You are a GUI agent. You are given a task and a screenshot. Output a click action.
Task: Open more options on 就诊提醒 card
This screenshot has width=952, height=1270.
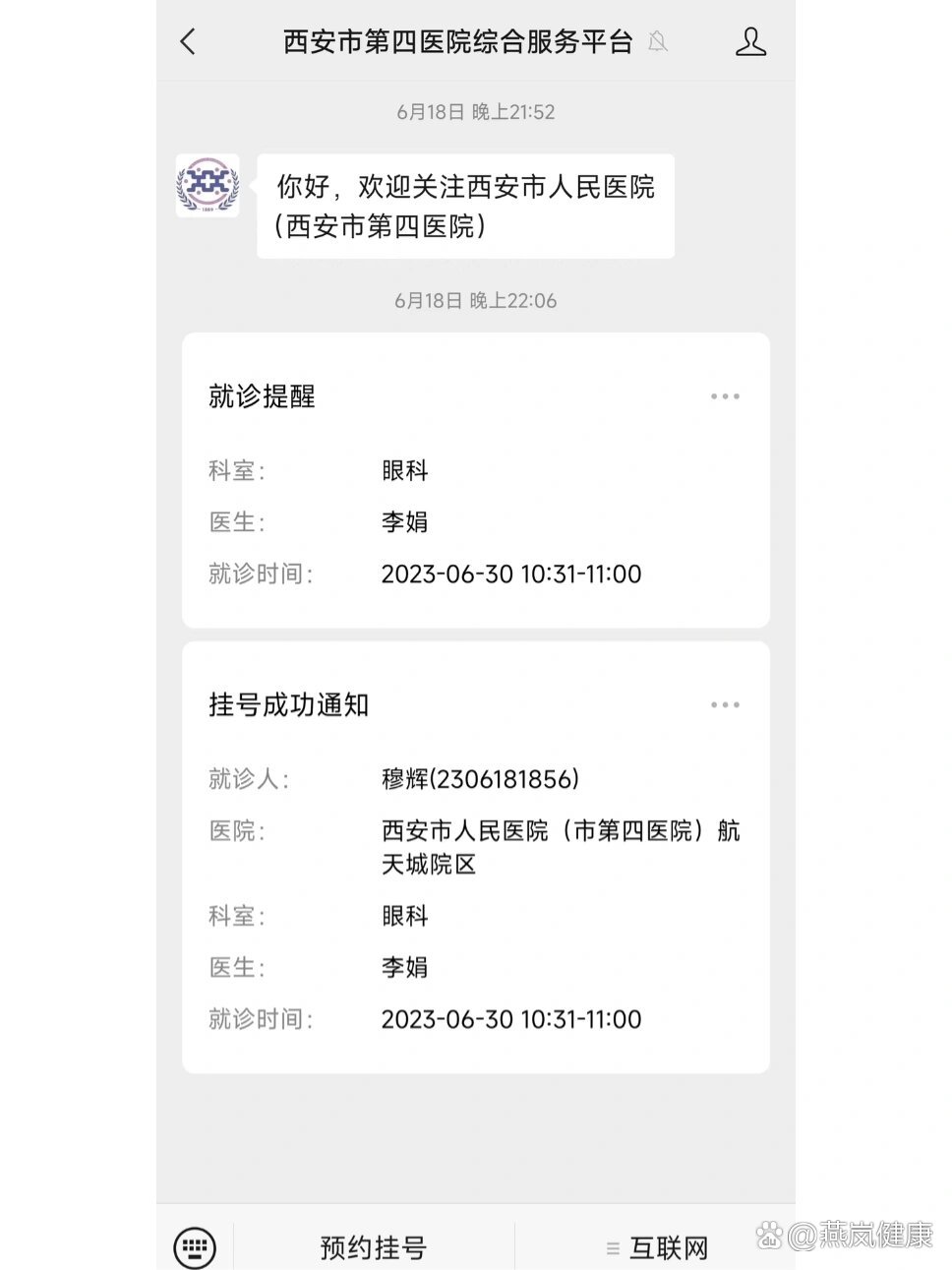(725, 396)
